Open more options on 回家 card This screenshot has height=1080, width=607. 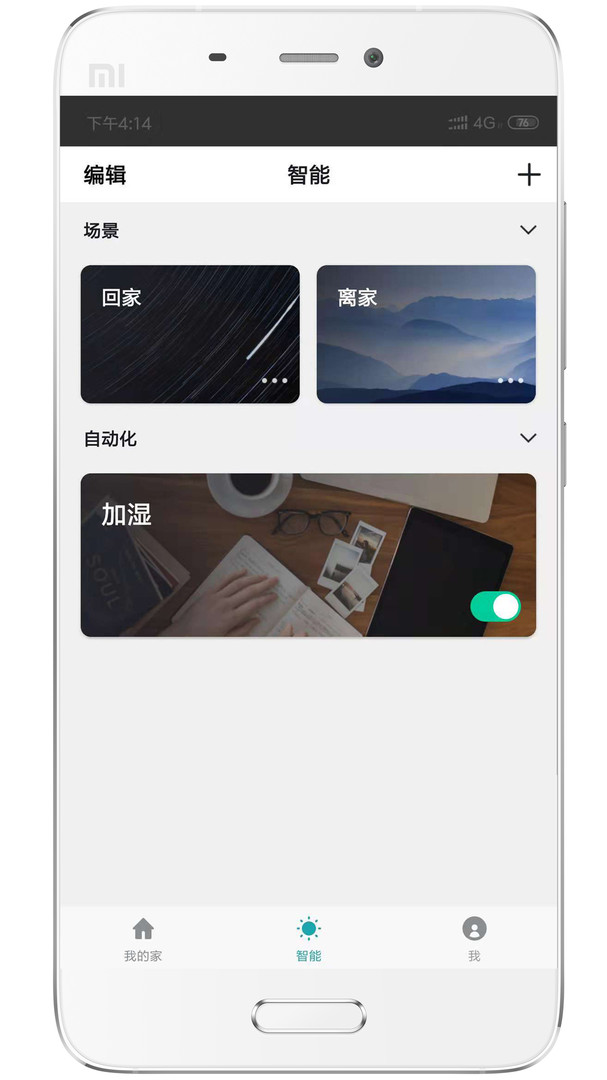pyautogui.click(x=275, y=380)
